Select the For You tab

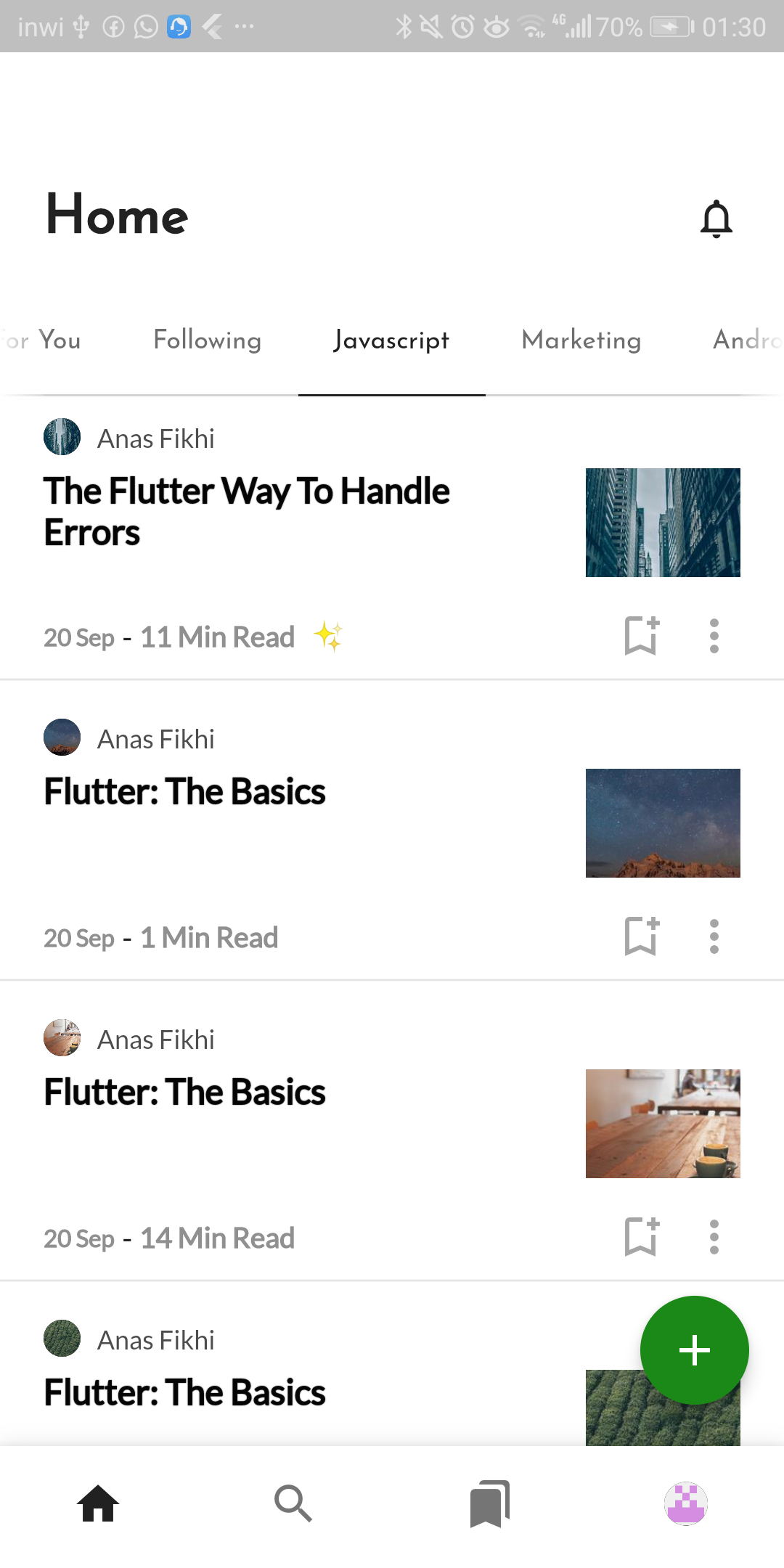(40, 340)
